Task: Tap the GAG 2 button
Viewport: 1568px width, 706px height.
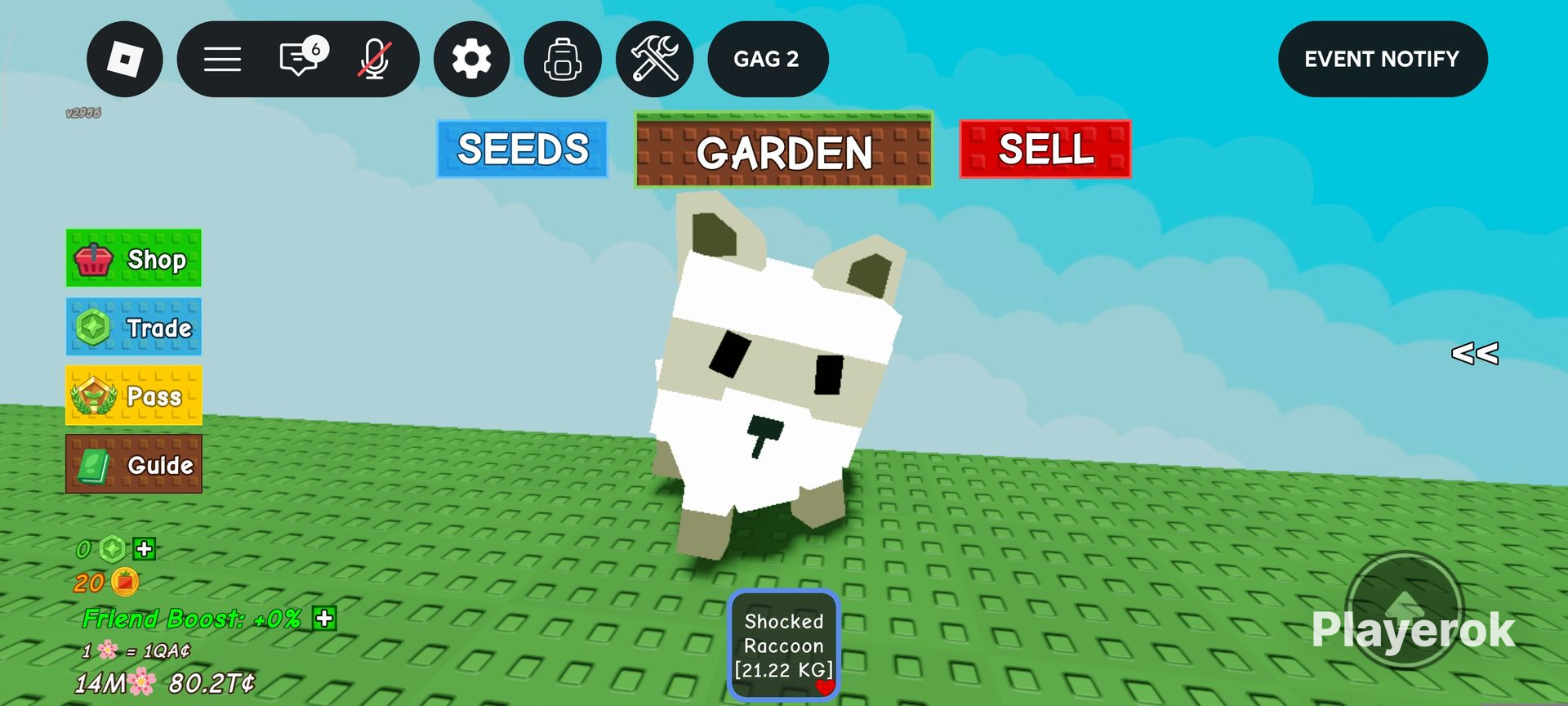Action: (767, 59)
